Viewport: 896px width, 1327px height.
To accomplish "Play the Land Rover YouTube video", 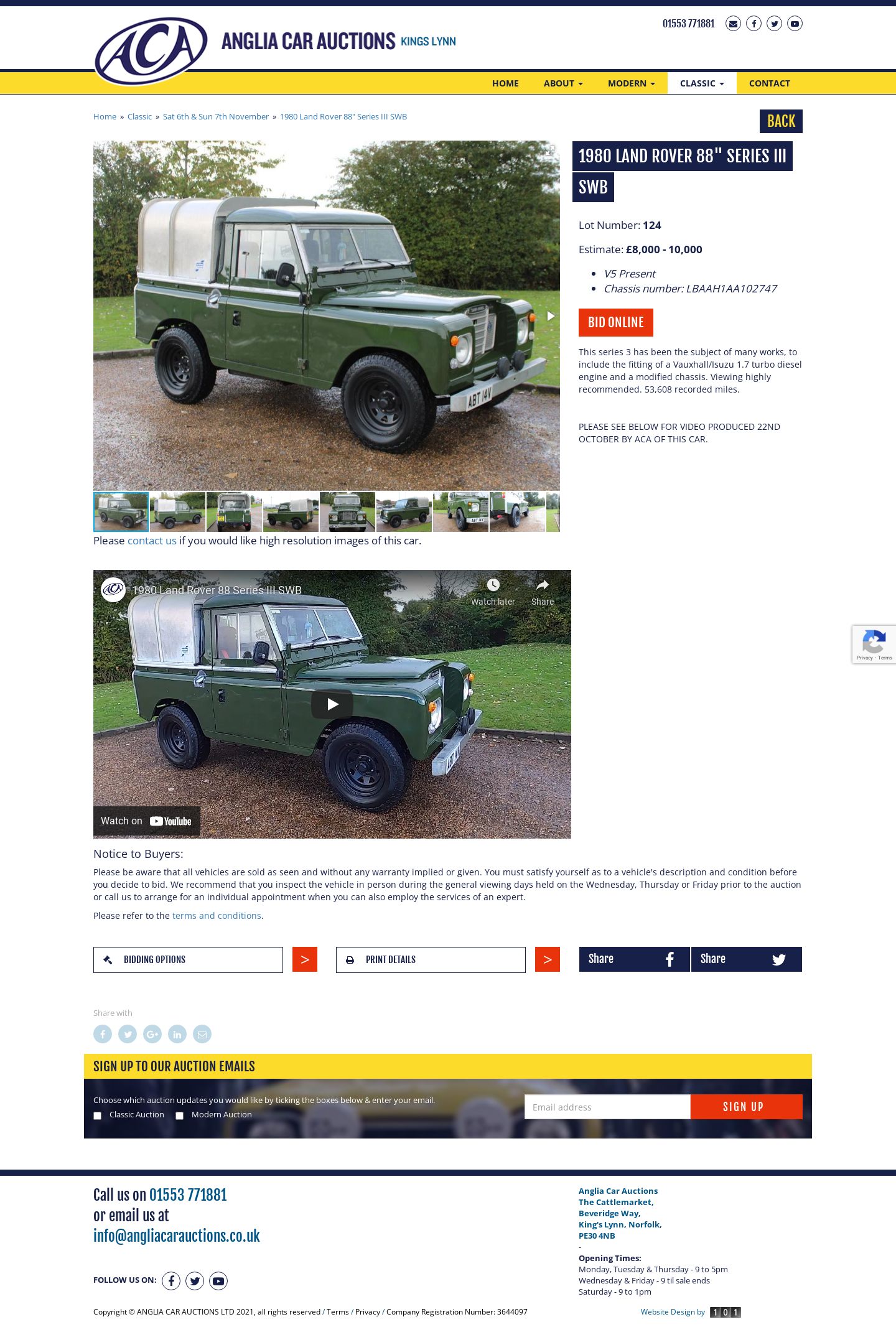I will pos(332,704).
